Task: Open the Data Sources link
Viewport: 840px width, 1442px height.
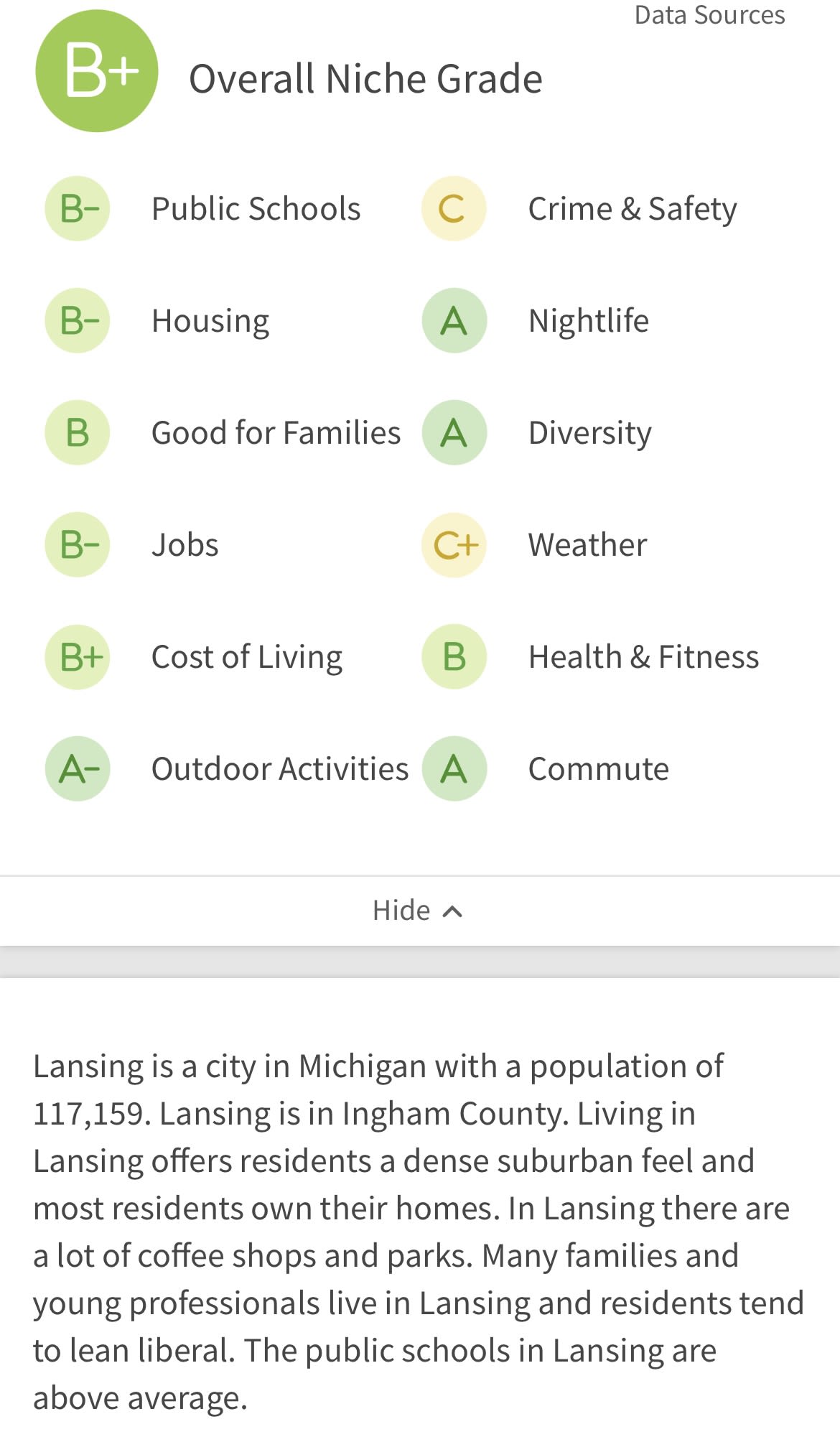Action: [709, 15]
